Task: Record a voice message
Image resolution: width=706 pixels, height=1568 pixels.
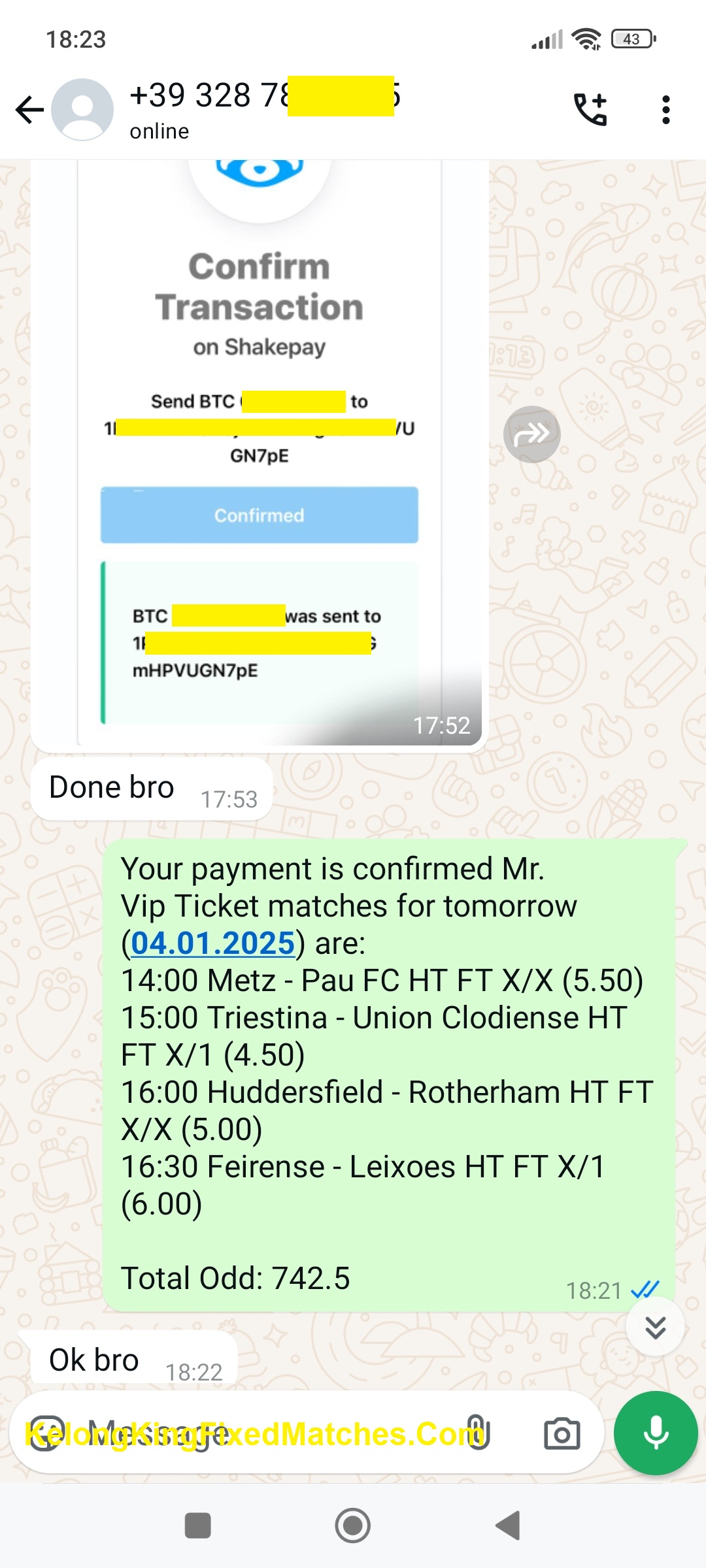Action: click(x=656, y=1433)
